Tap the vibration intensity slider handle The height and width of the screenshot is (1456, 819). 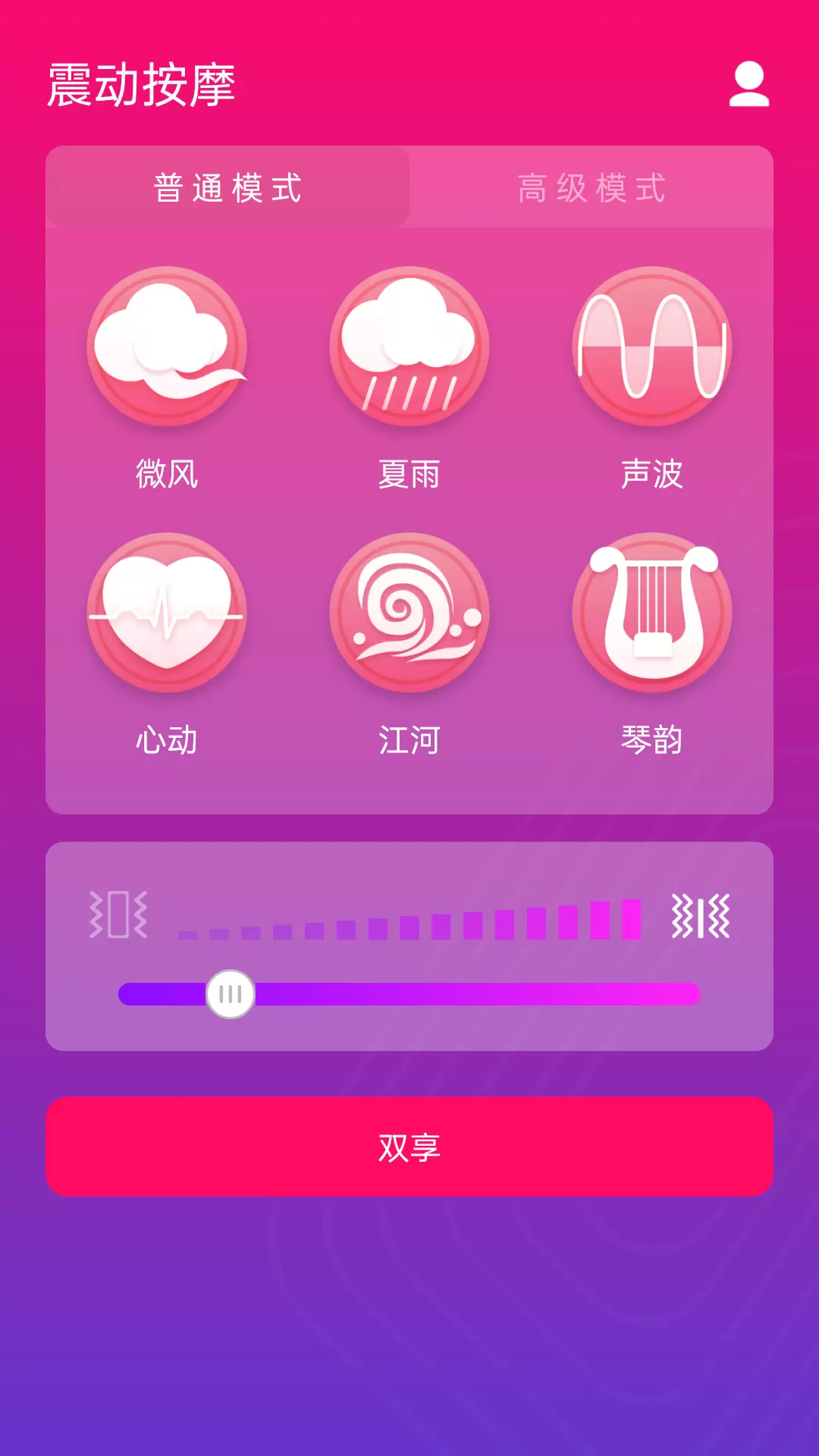[x=231, y=994]
